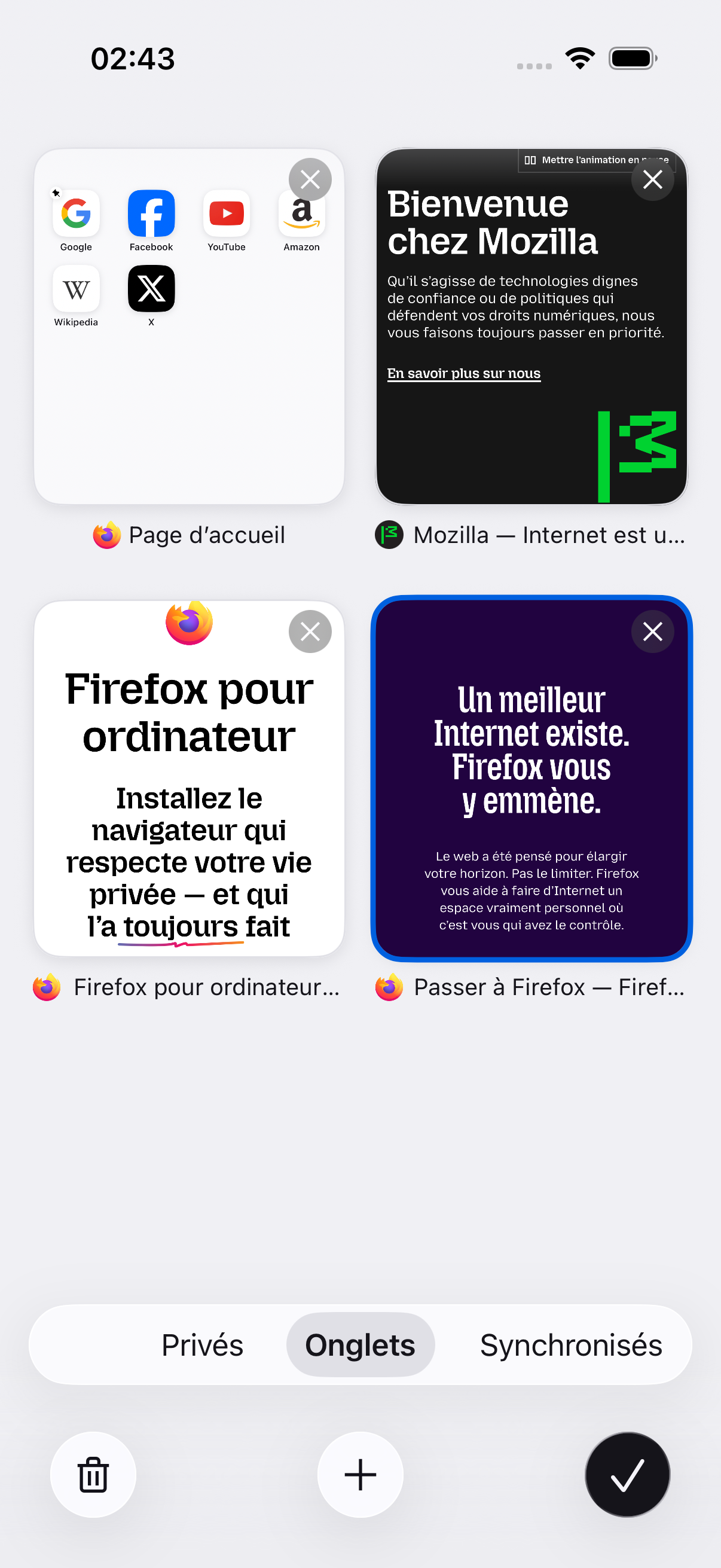Close the Page d'accueil tab
721x1568 pixels.
click(310, 179)
